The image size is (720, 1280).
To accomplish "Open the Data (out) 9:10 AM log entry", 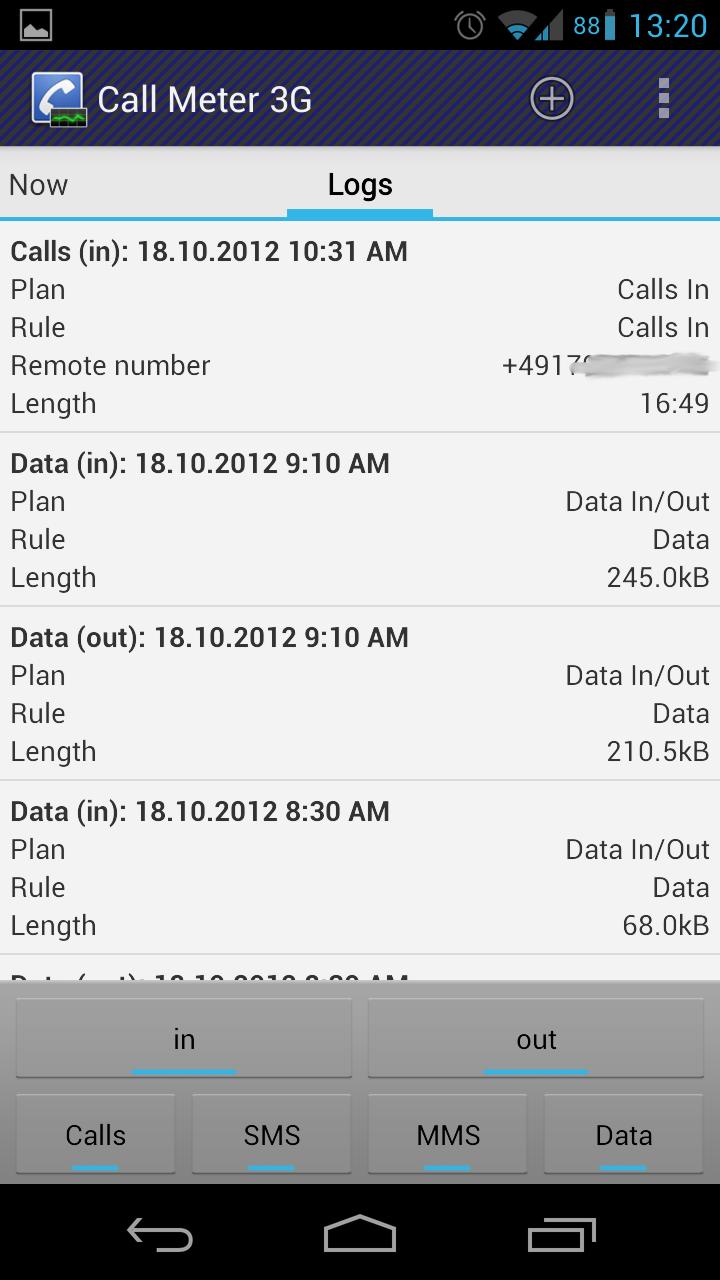I will pos(360,694).
